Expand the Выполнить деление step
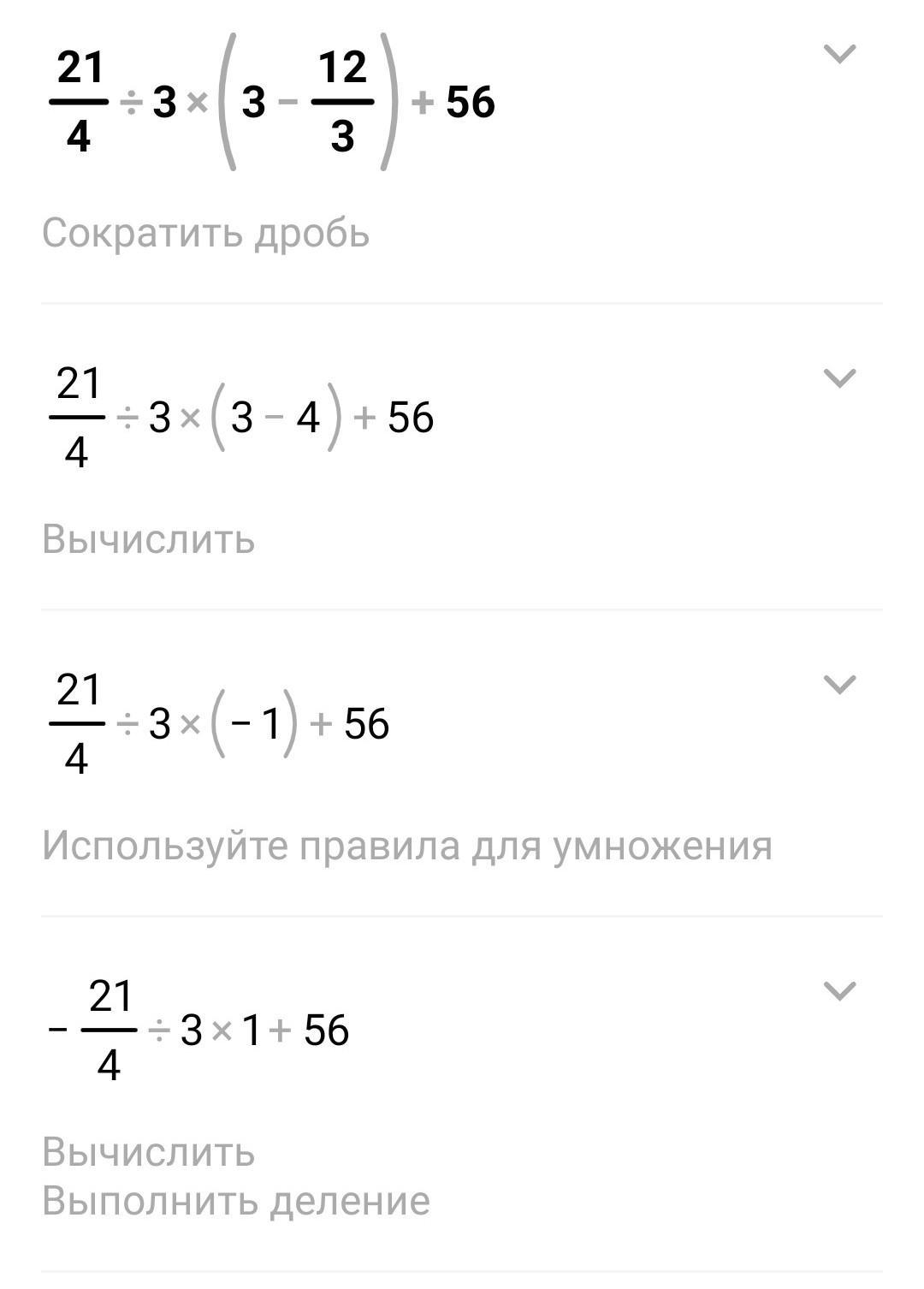The height and width of the screenshot is (1289, 924). 839,991
